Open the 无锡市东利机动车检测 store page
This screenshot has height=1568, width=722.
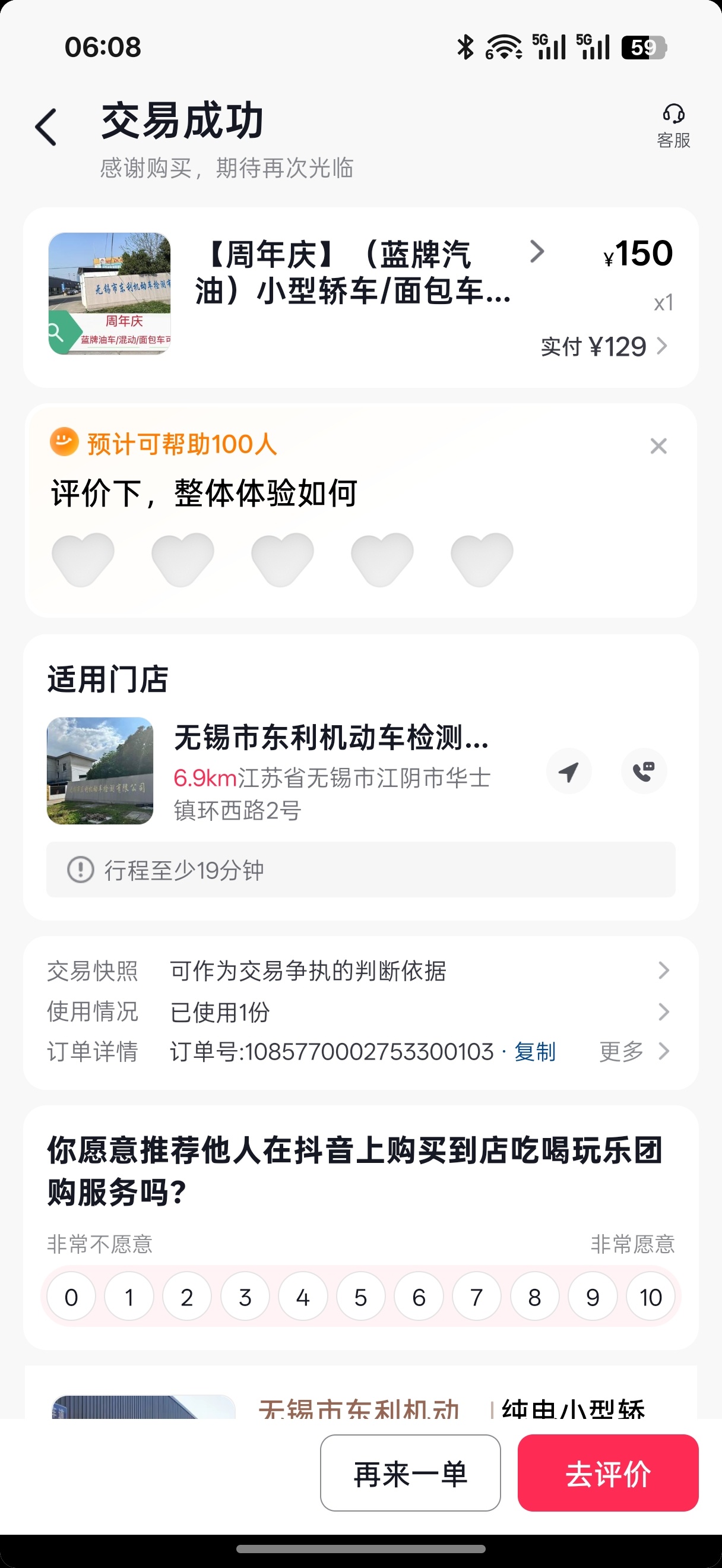[331, 738]
